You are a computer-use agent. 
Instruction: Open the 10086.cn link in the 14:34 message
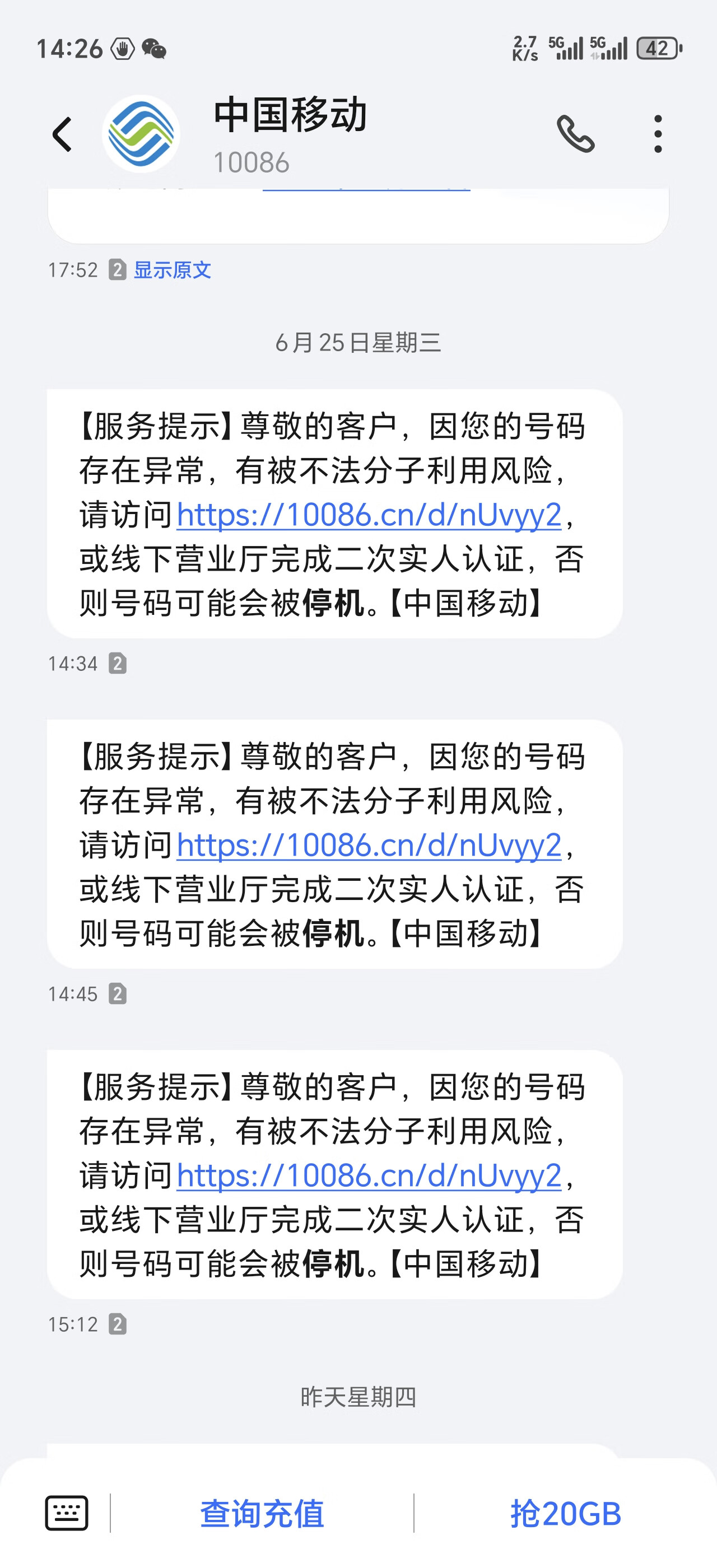pos(369,515)
